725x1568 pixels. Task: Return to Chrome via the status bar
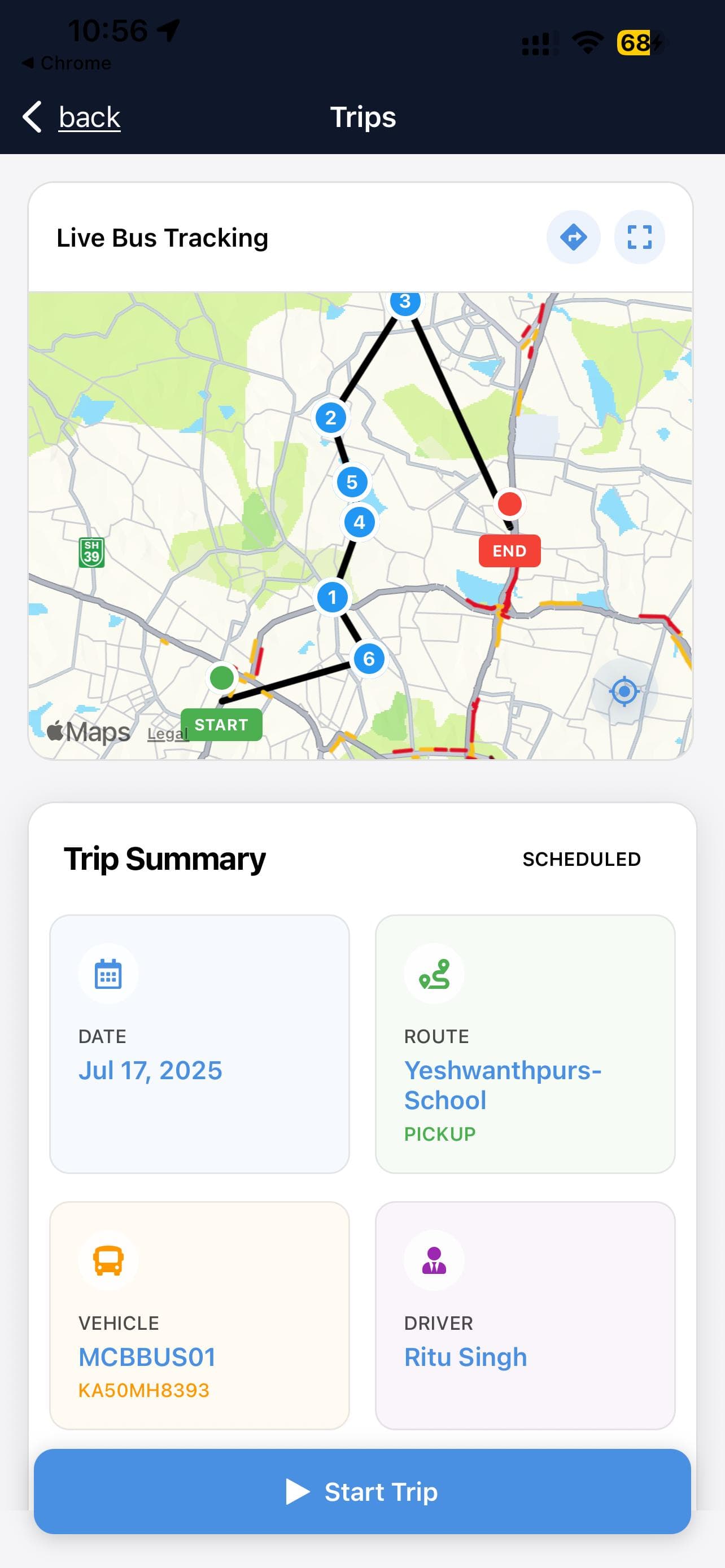pyautogui.click(x=67, y=63)
